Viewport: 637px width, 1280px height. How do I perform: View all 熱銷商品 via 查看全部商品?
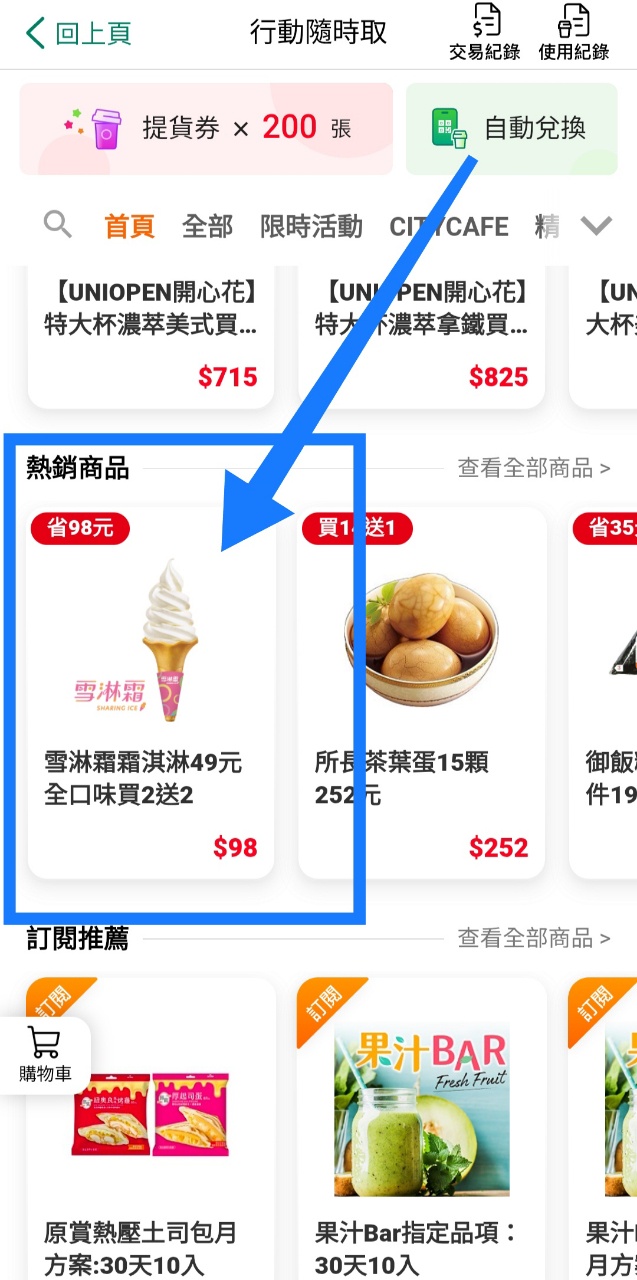[x=533, y=467]
